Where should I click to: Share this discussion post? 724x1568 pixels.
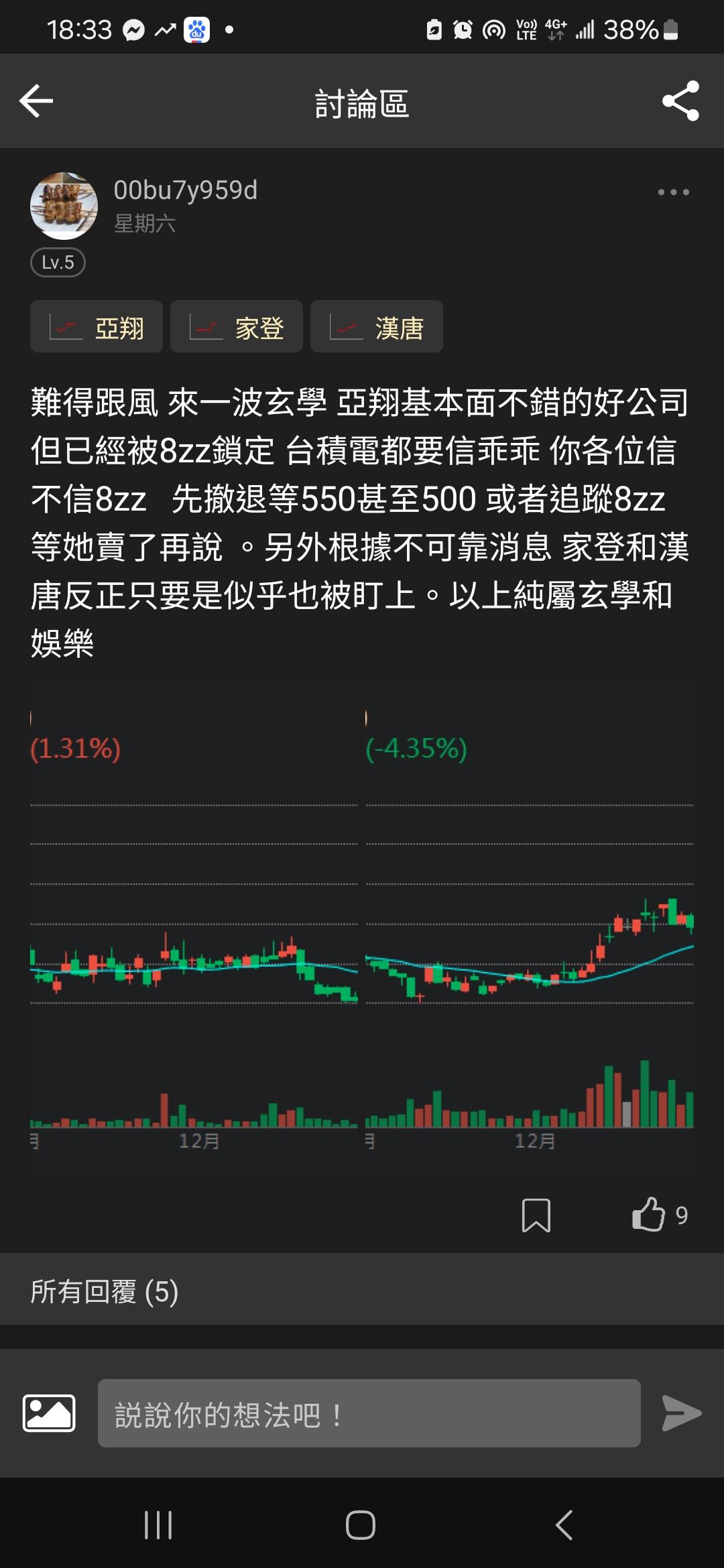click(x=680, y=101)
